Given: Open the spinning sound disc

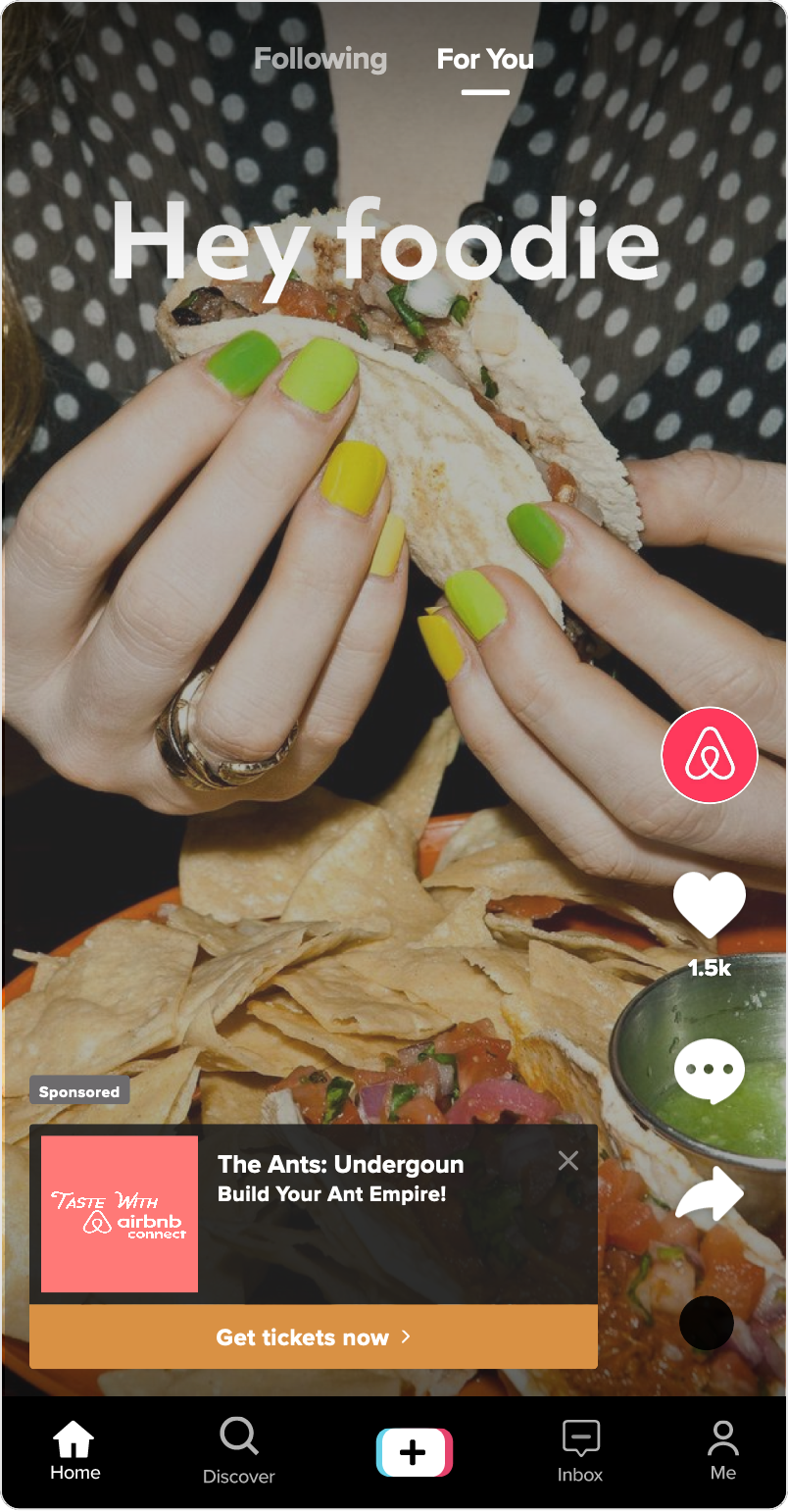Looking at the screenshot, I should coord(707,1323).
